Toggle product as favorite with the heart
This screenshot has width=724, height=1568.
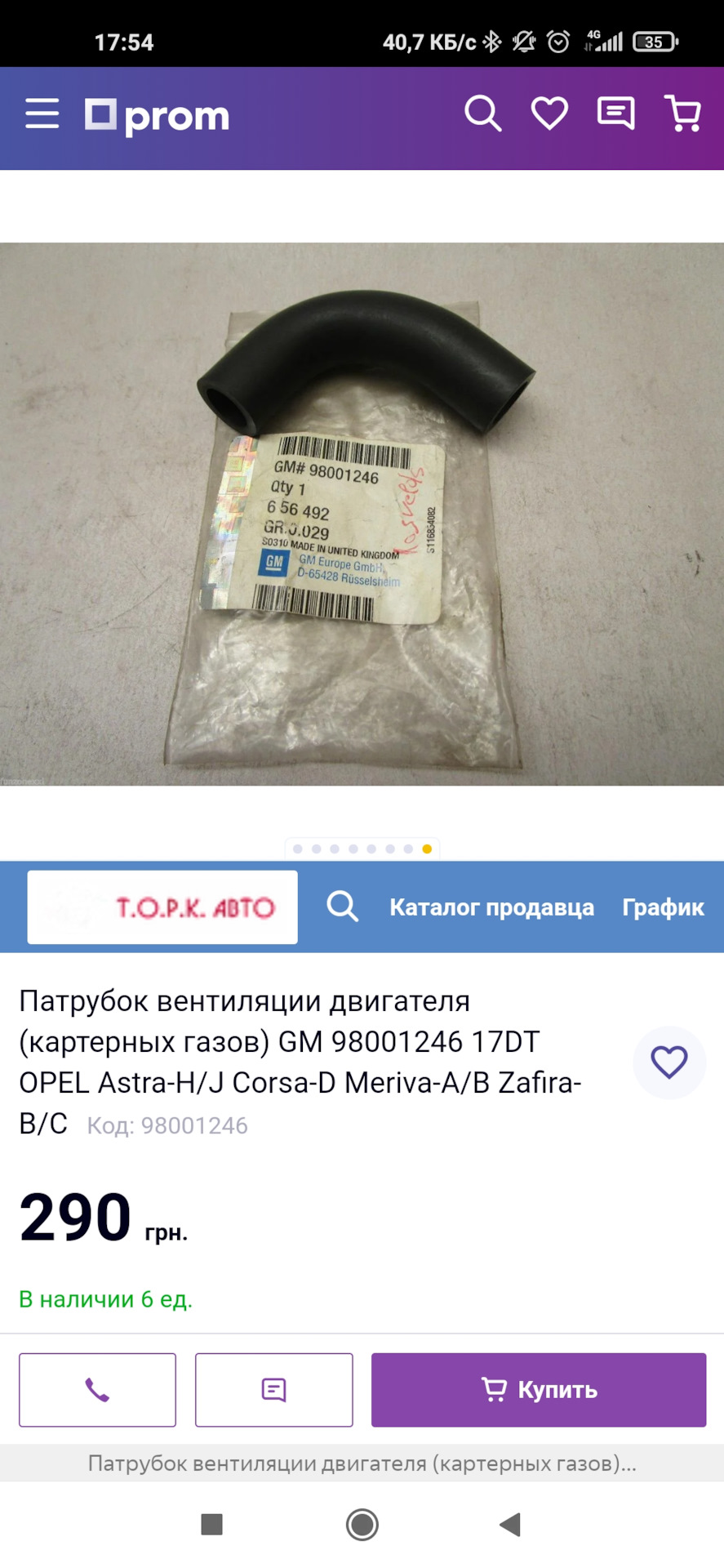click(669, 1062)
